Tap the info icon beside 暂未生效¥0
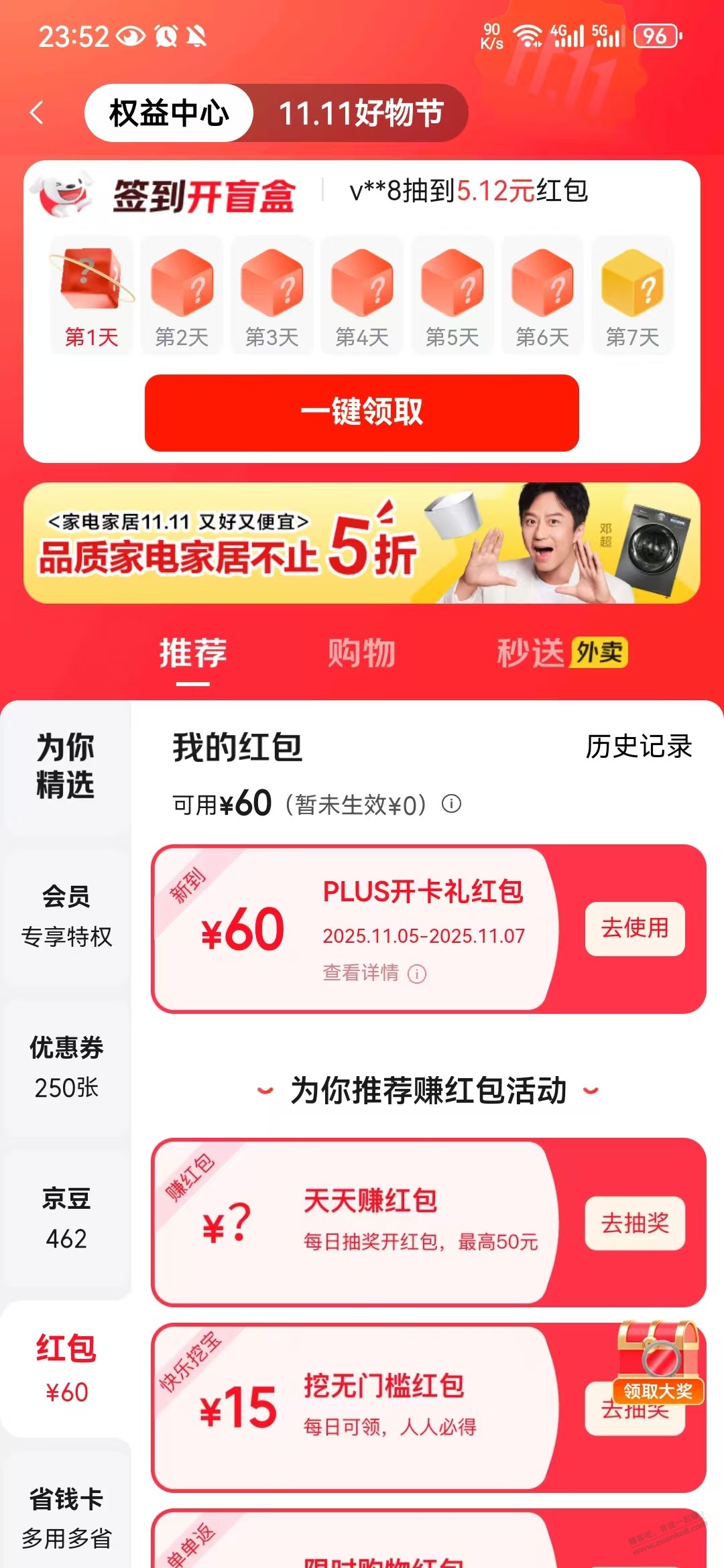The width and height of the screenshot is (724, 1568). 452,803
